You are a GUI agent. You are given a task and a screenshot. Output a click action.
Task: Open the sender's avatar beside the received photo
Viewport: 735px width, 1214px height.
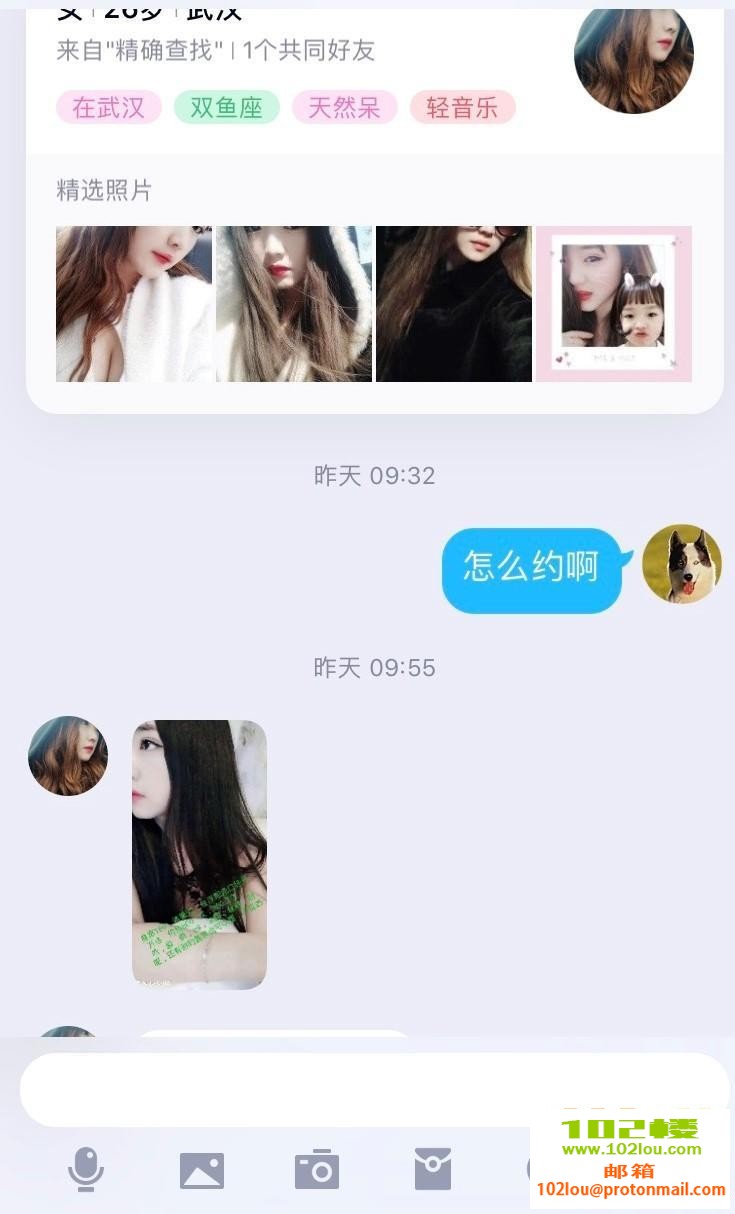[x=68, y=756]
